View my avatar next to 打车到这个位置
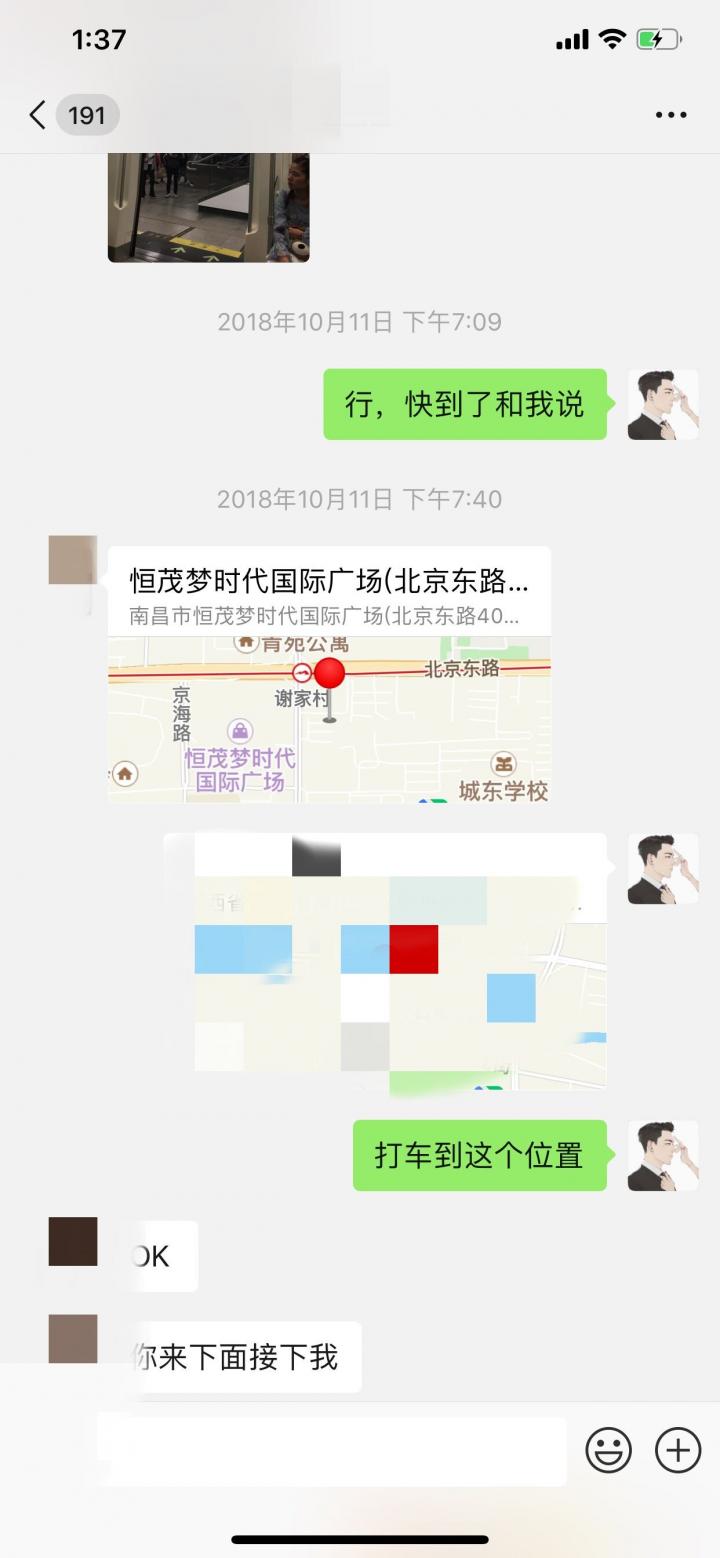Screen dimensions: 720x1558 tap(662, 1155)
